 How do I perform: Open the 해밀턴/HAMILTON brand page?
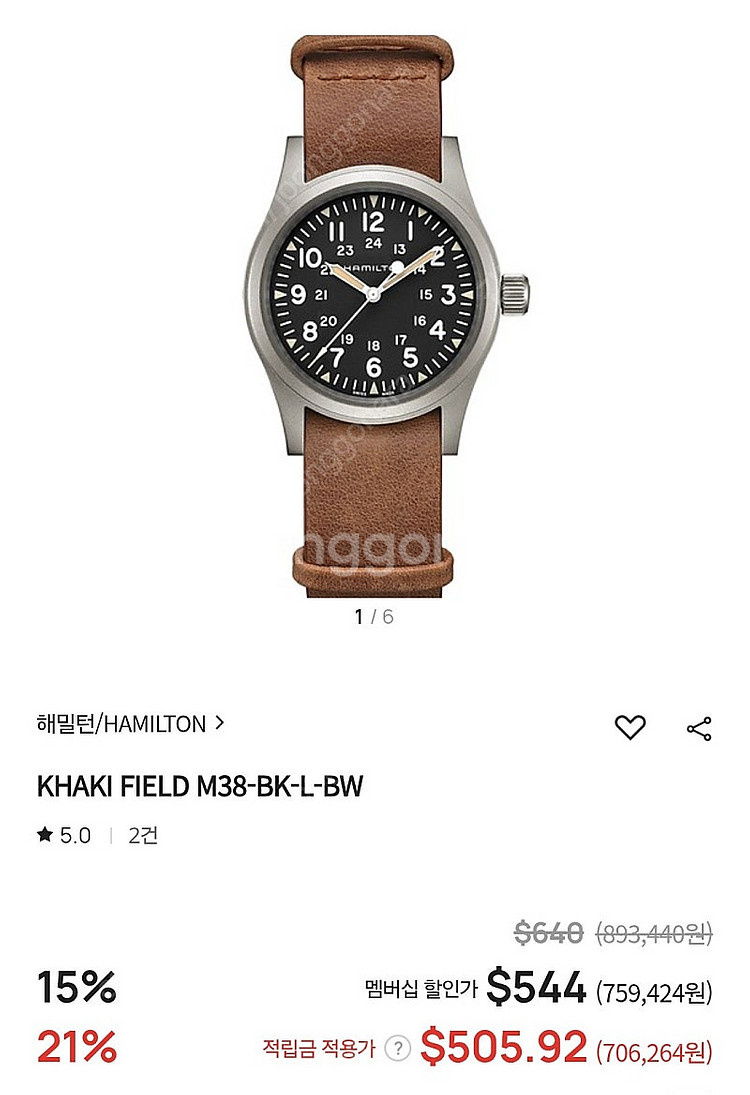pos(130,724)
